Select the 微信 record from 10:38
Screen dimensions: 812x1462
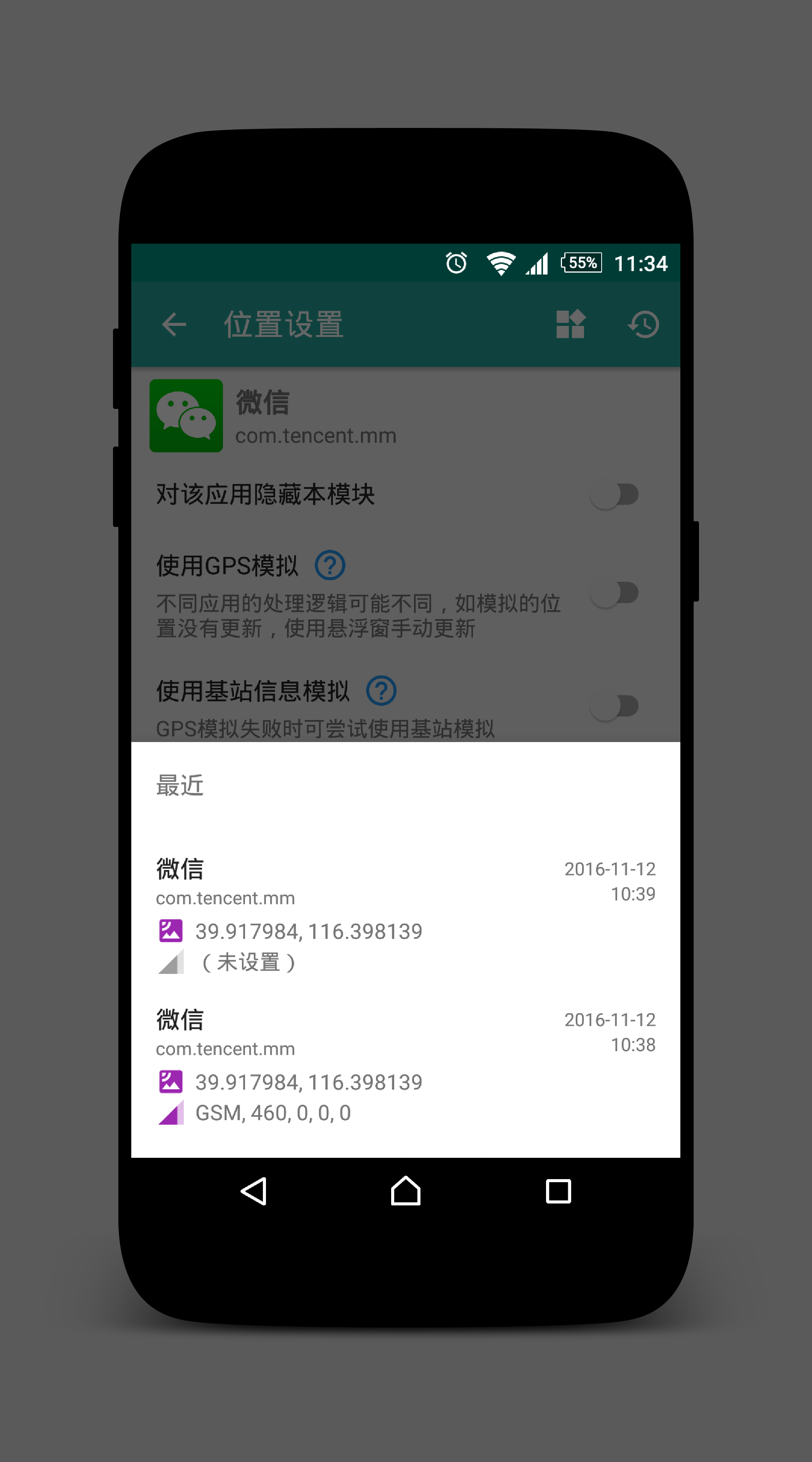click(405, 1066)
